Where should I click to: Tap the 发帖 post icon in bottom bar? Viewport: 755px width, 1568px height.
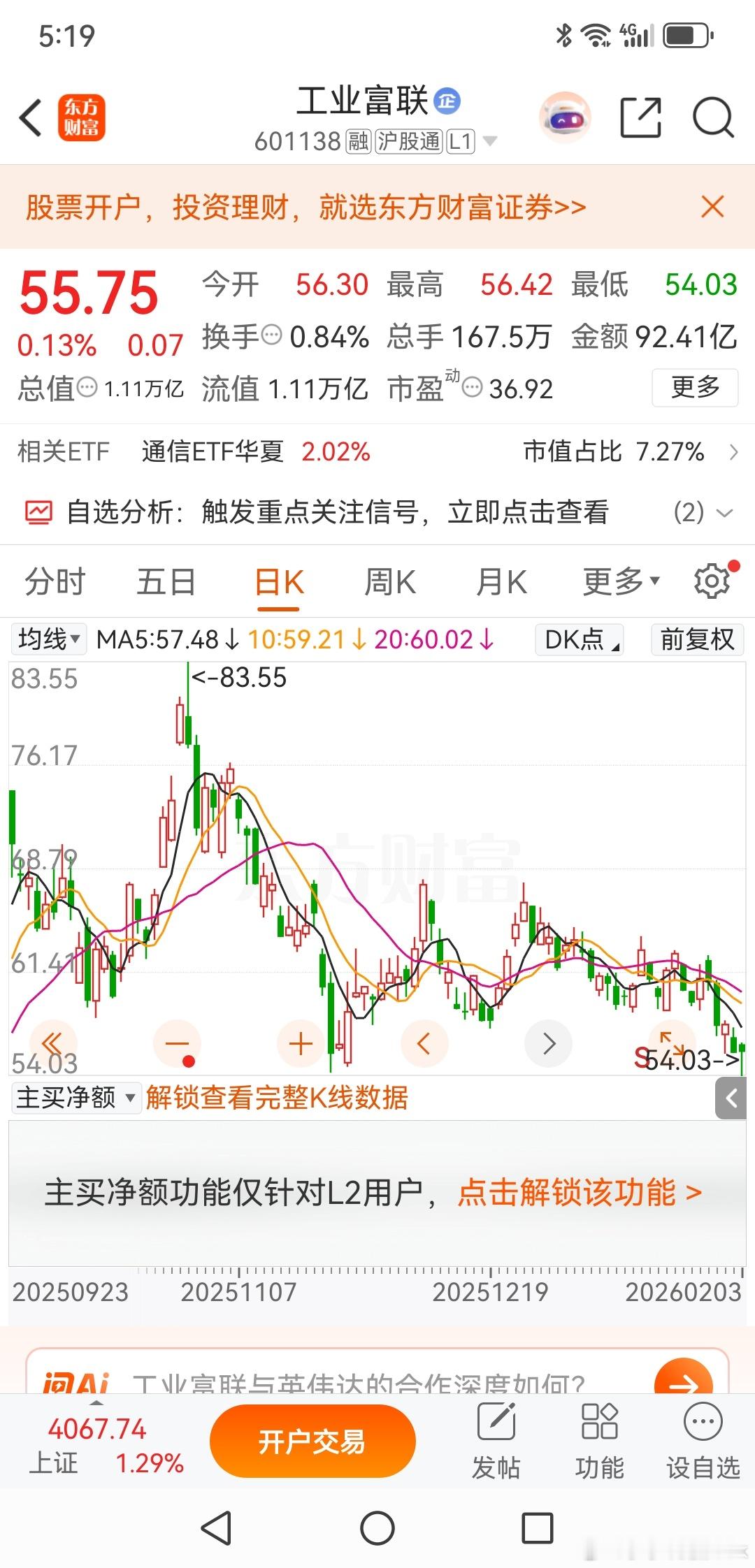[x=497, y=1439]
